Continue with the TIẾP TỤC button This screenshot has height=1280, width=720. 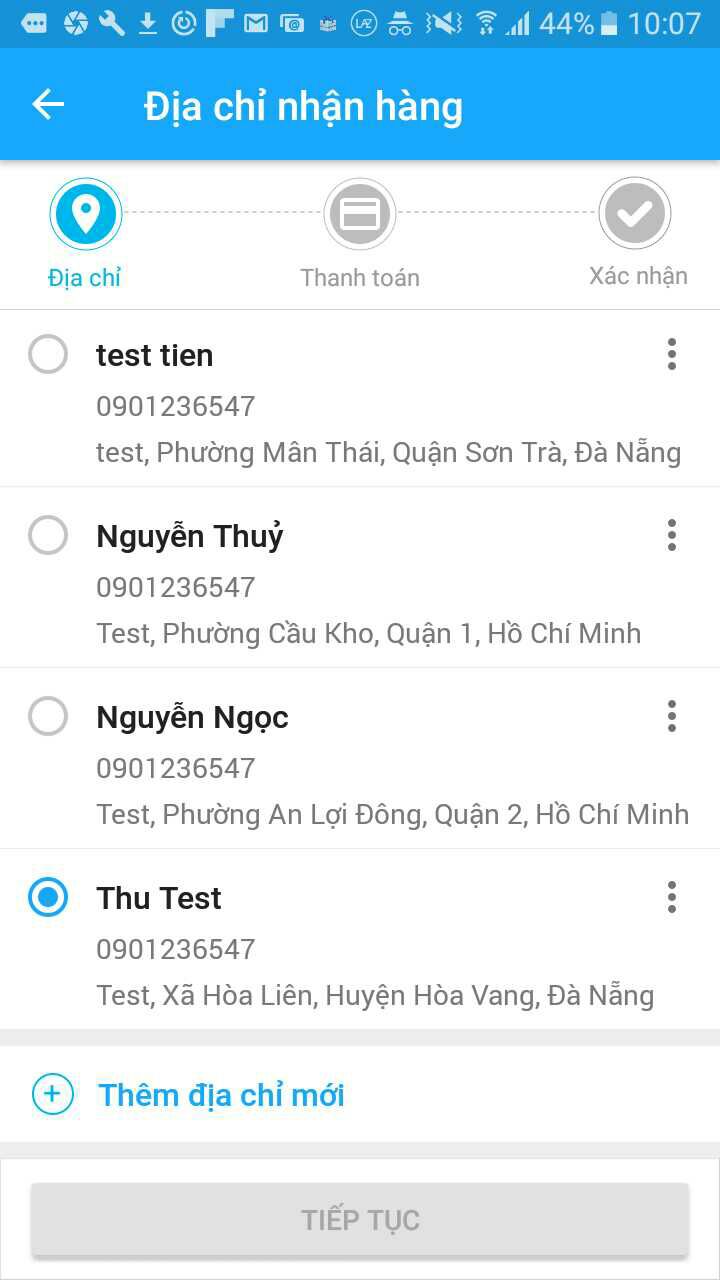[360, 1219]
